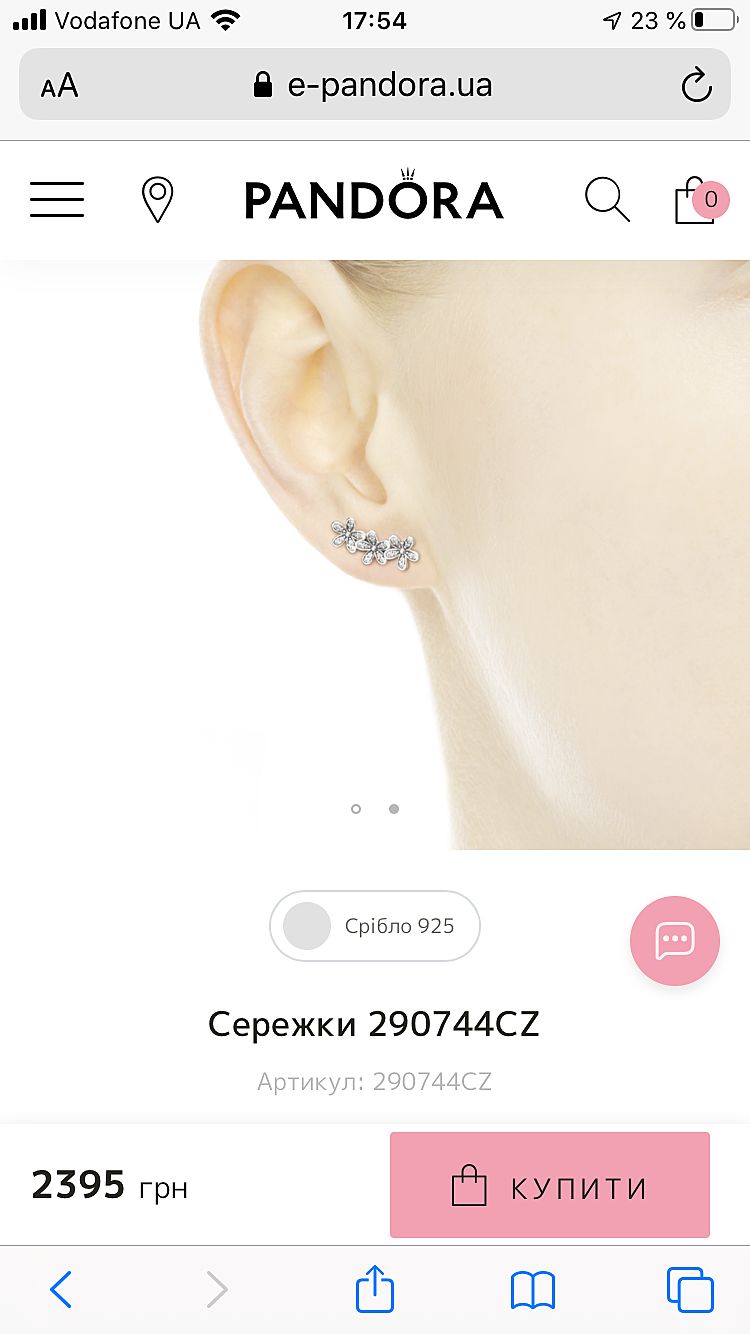This screenshot has width=750, height=1334.
Task: Open the shopping bag
Action: click(696, 199)
